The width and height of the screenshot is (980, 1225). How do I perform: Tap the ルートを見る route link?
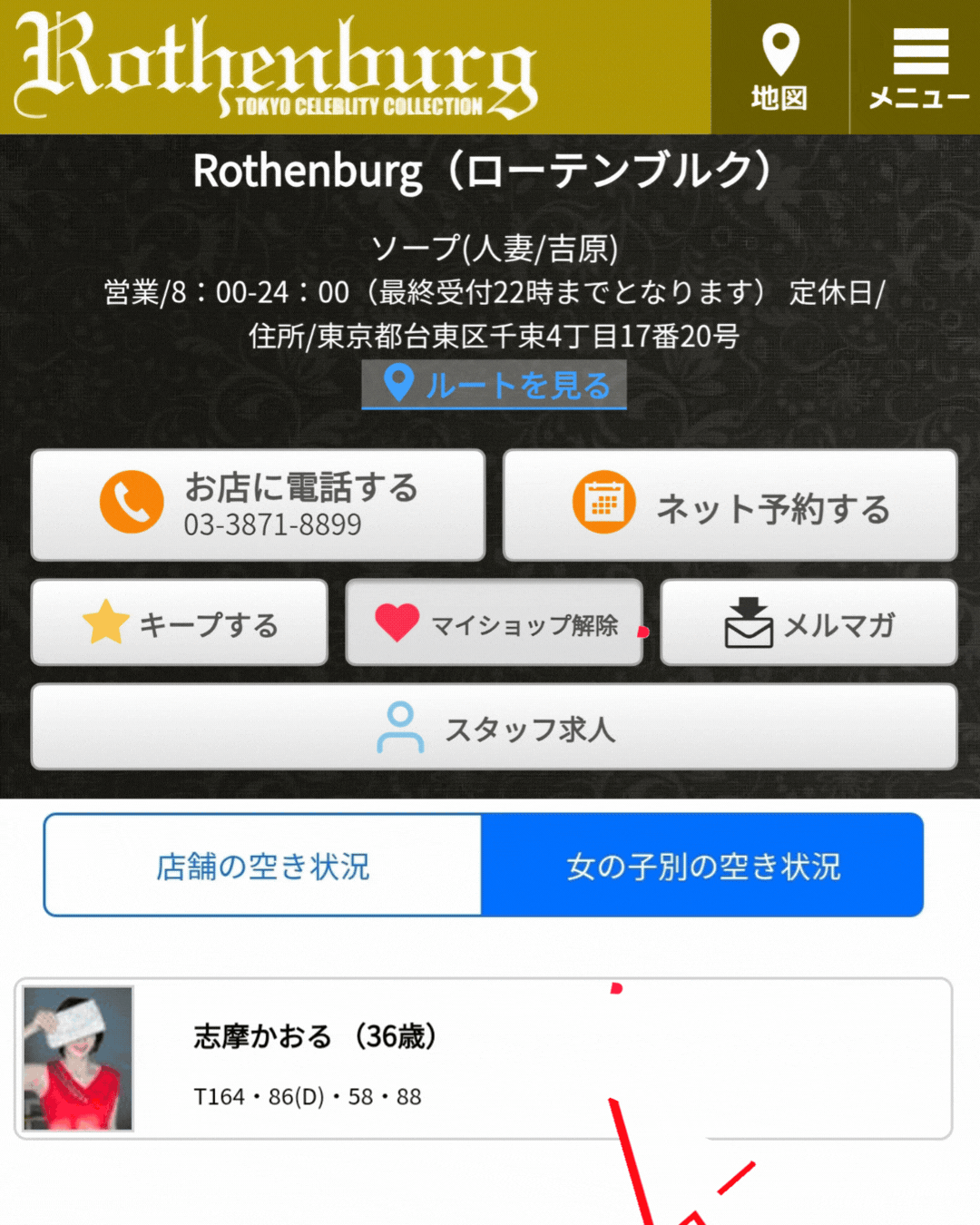495,385
